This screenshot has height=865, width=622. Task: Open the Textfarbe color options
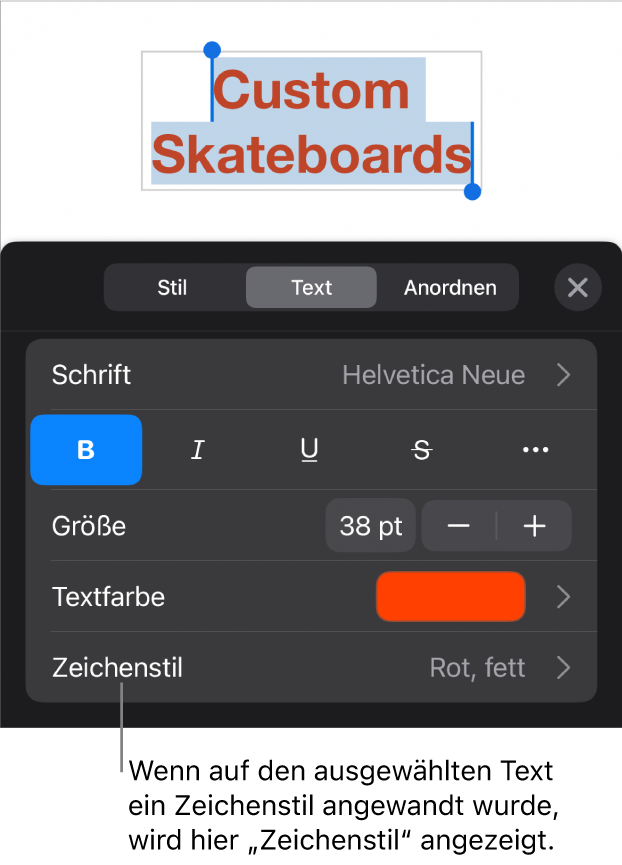(451, 597)
